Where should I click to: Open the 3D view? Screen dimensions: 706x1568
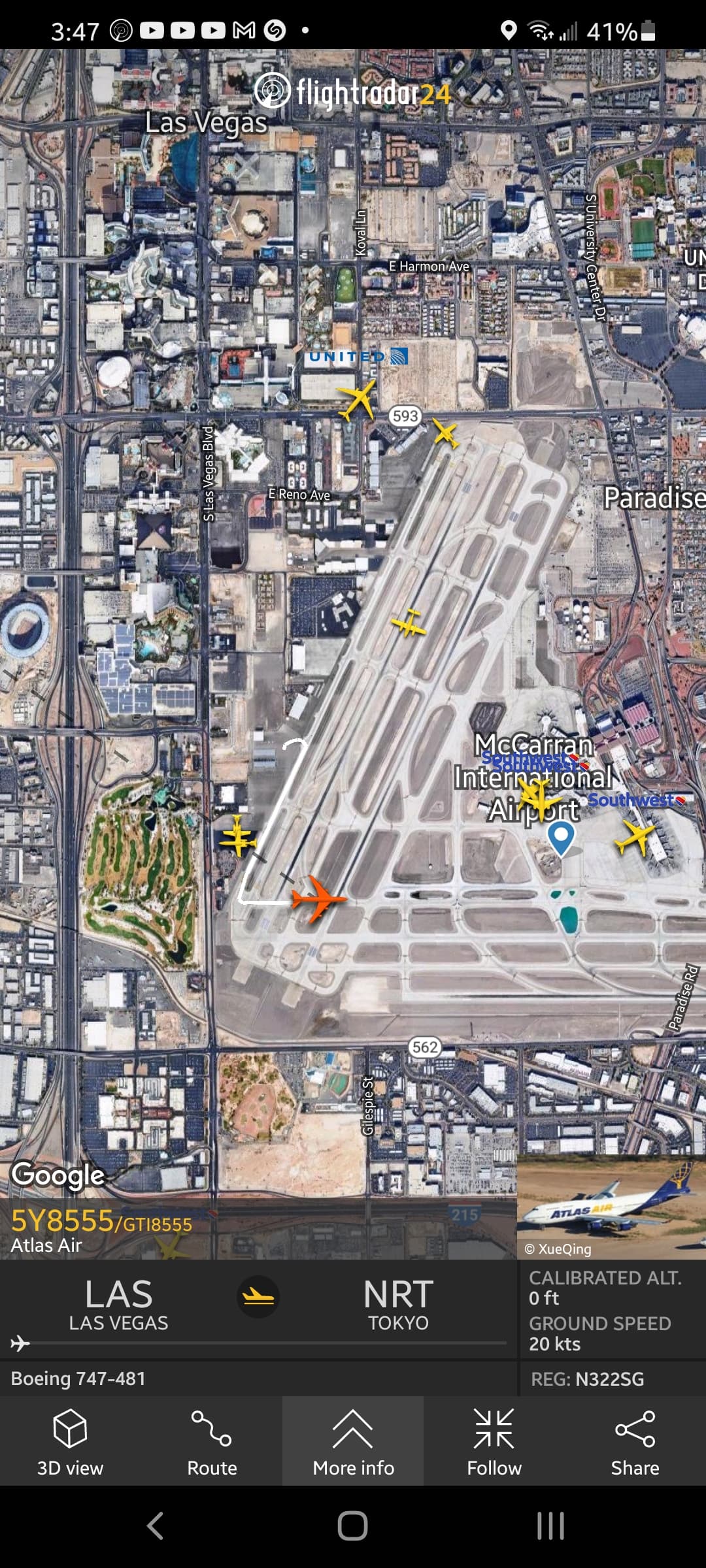(70, 1443)
